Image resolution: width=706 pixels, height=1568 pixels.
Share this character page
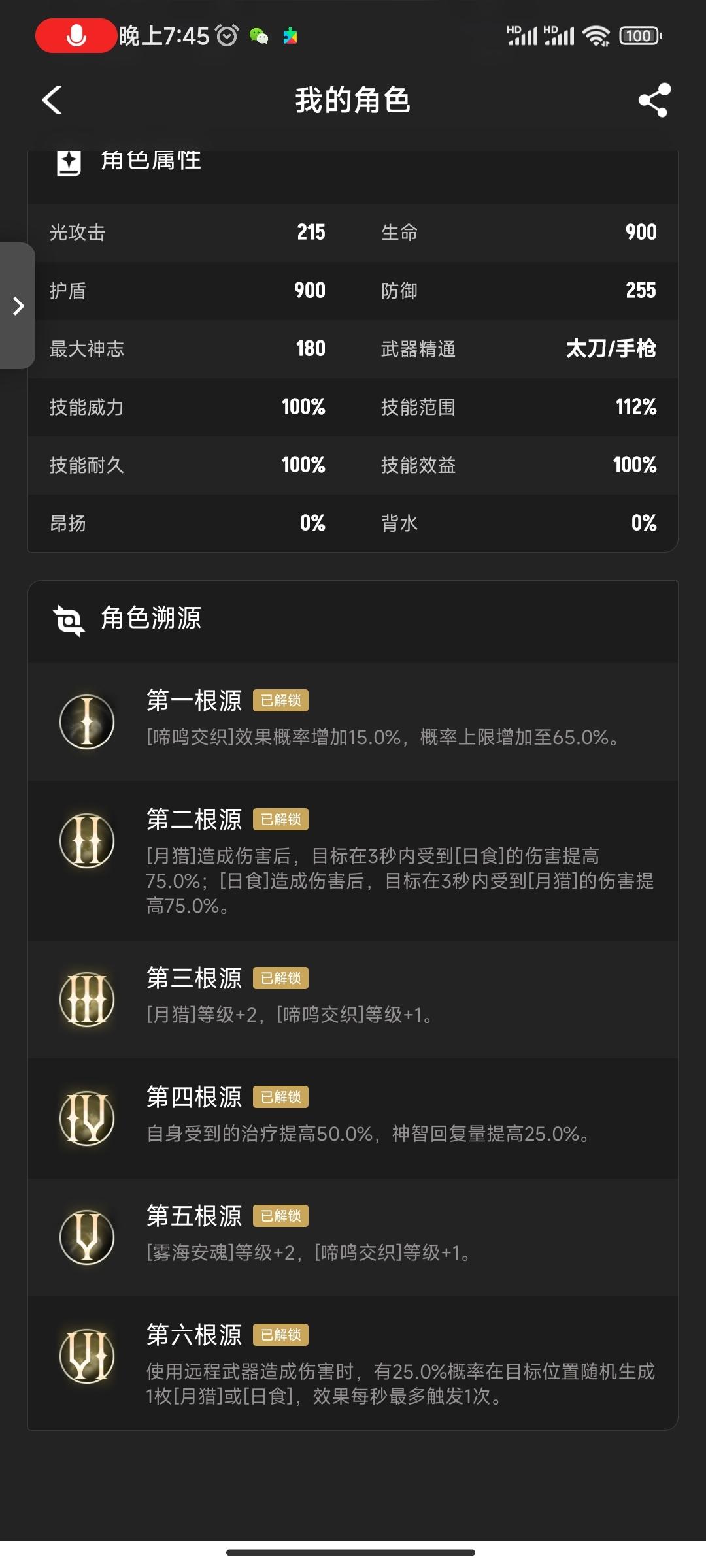click(x=654, y=101)
